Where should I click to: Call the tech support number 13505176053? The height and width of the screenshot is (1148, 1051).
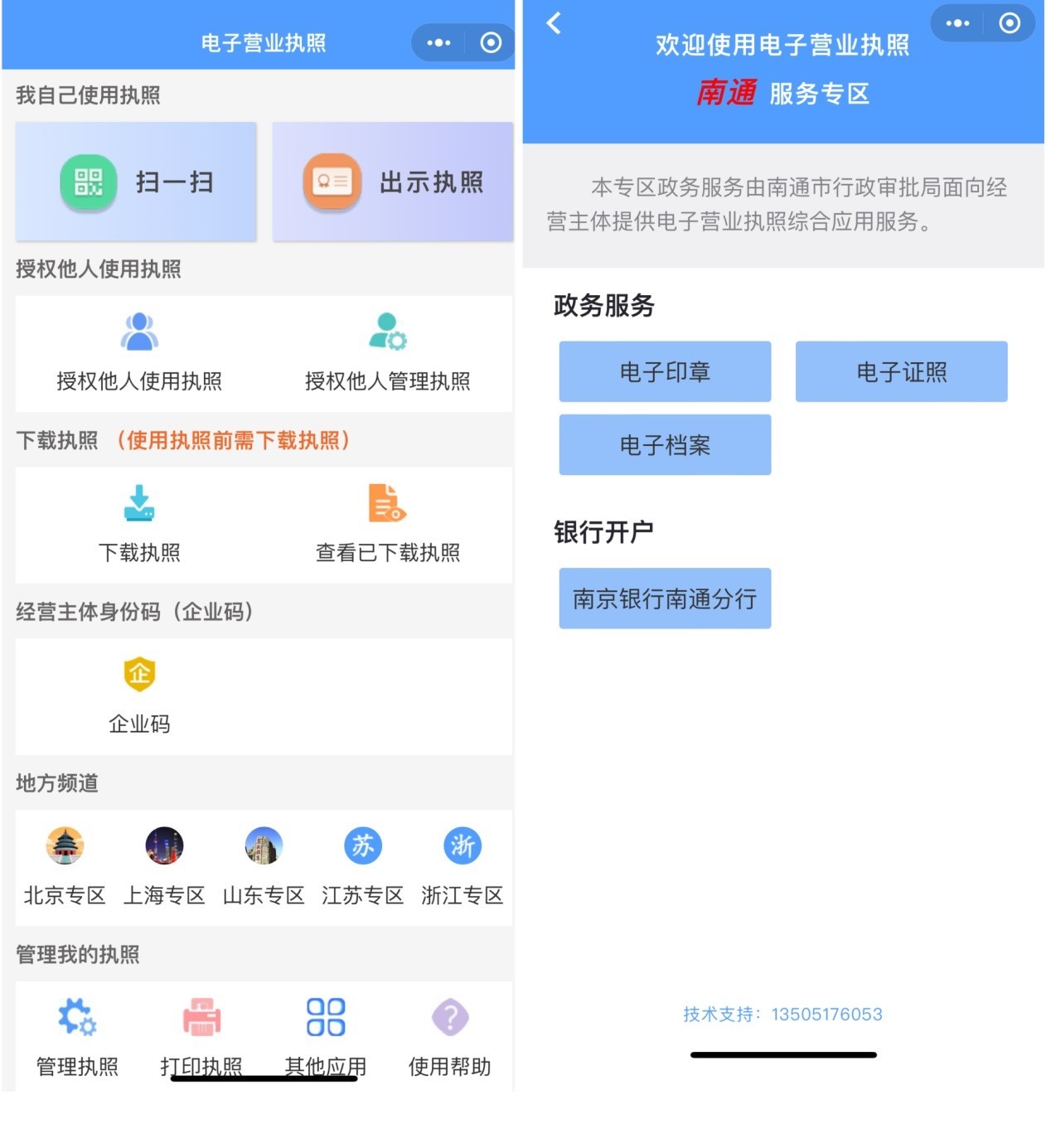[x=826, y=1014]
